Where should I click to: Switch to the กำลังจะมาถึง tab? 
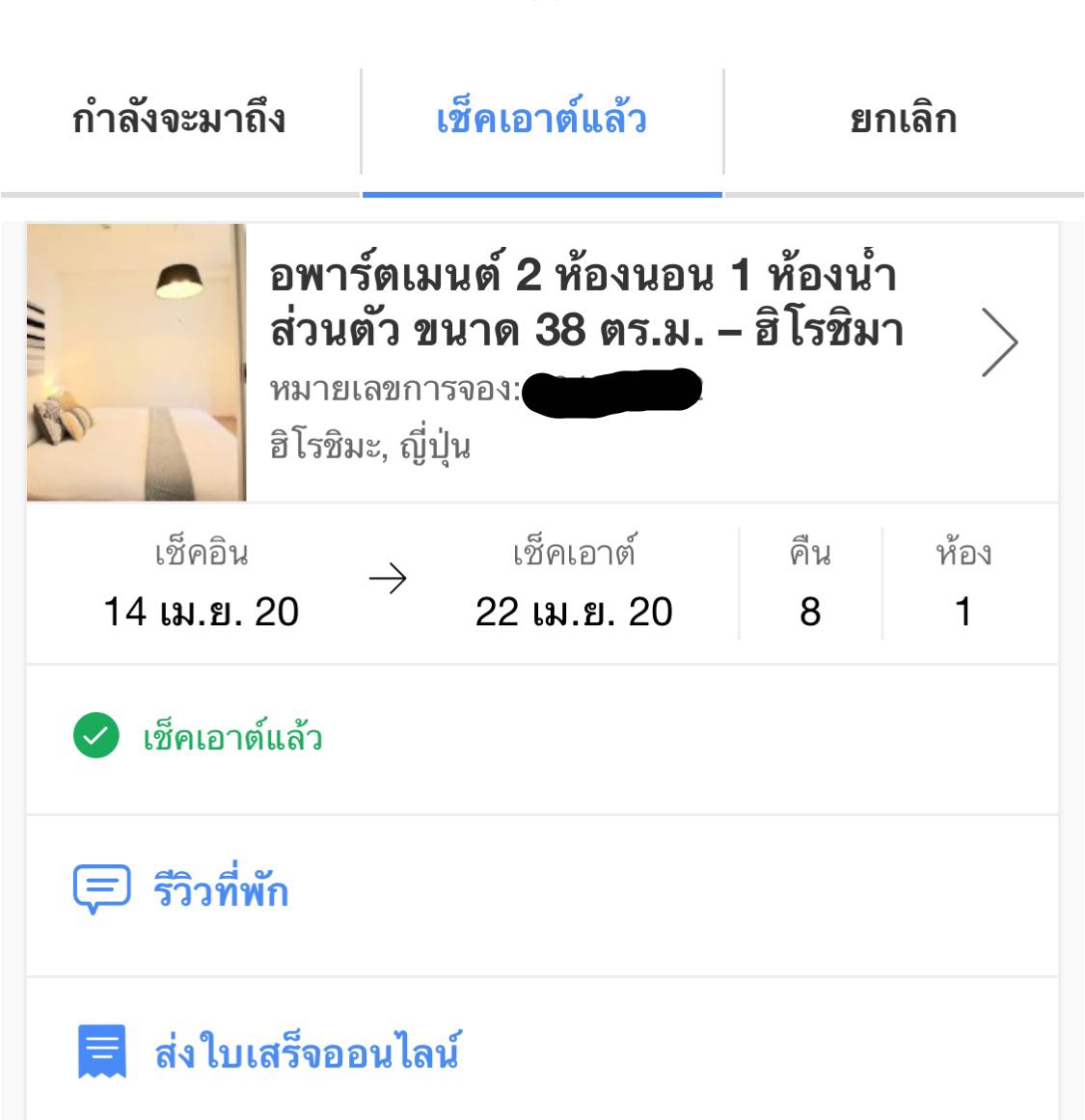179,120
